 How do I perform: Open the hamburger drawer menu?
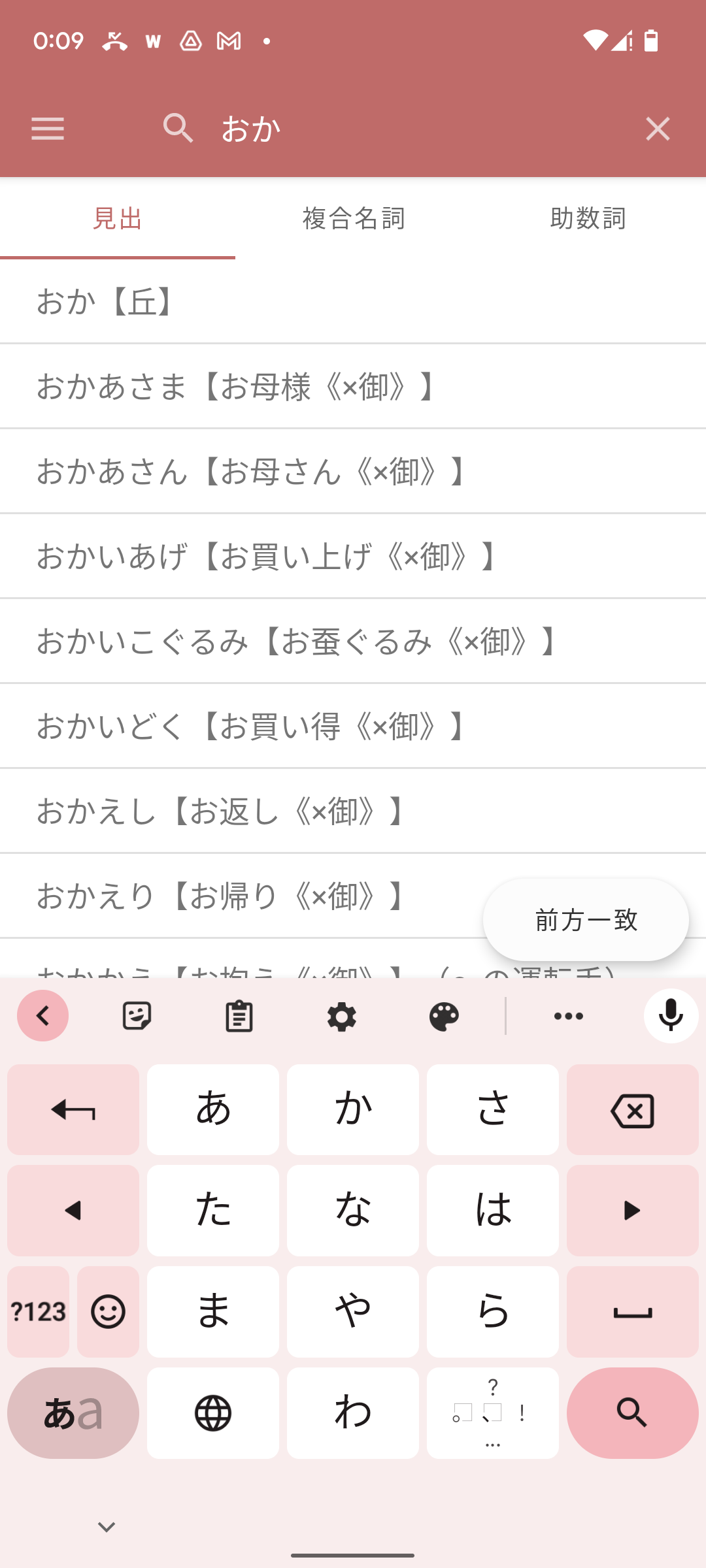48,129
